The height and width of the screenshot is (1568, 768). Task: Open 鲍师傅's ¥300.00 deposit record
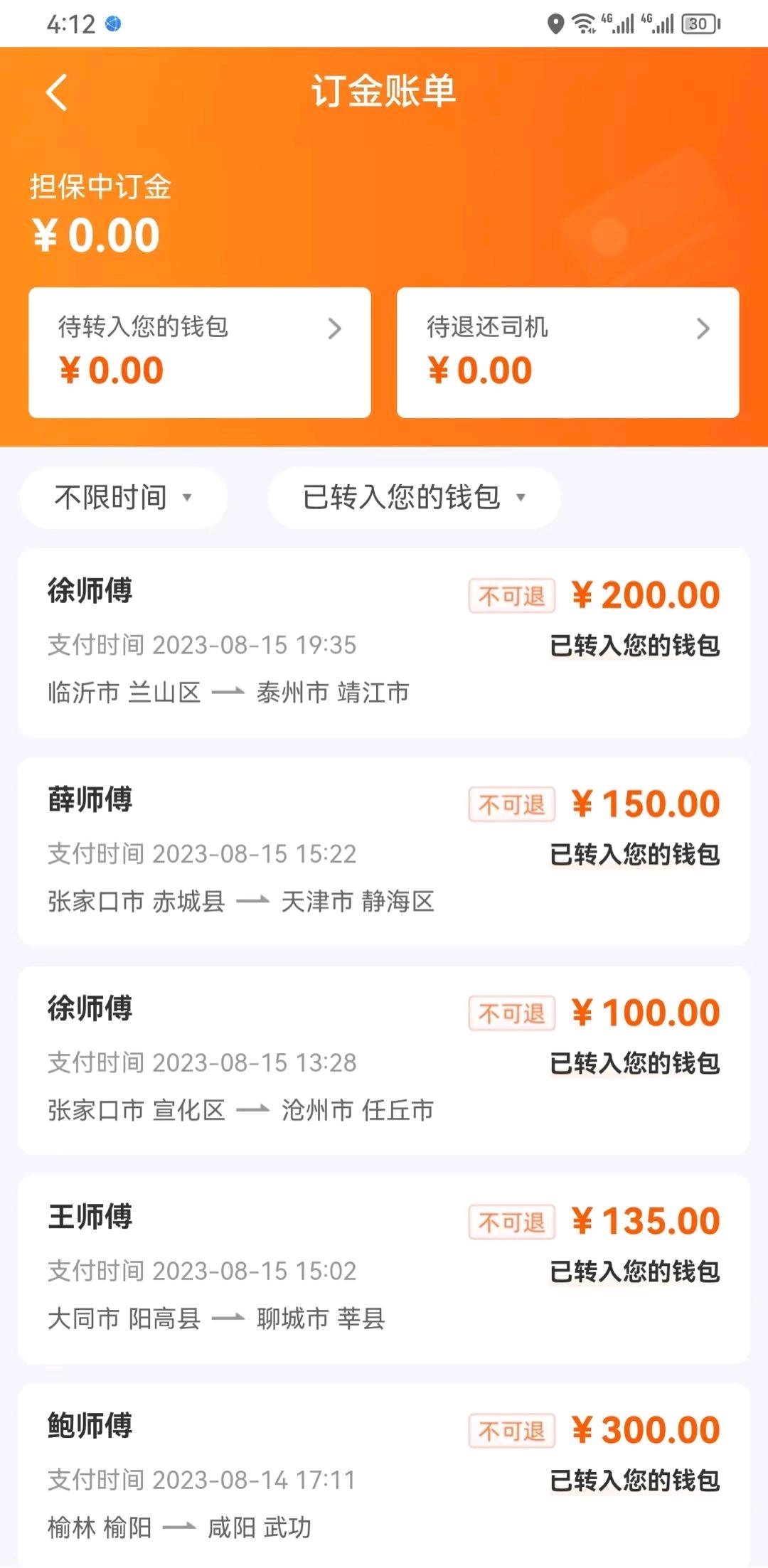[384, 1476]
